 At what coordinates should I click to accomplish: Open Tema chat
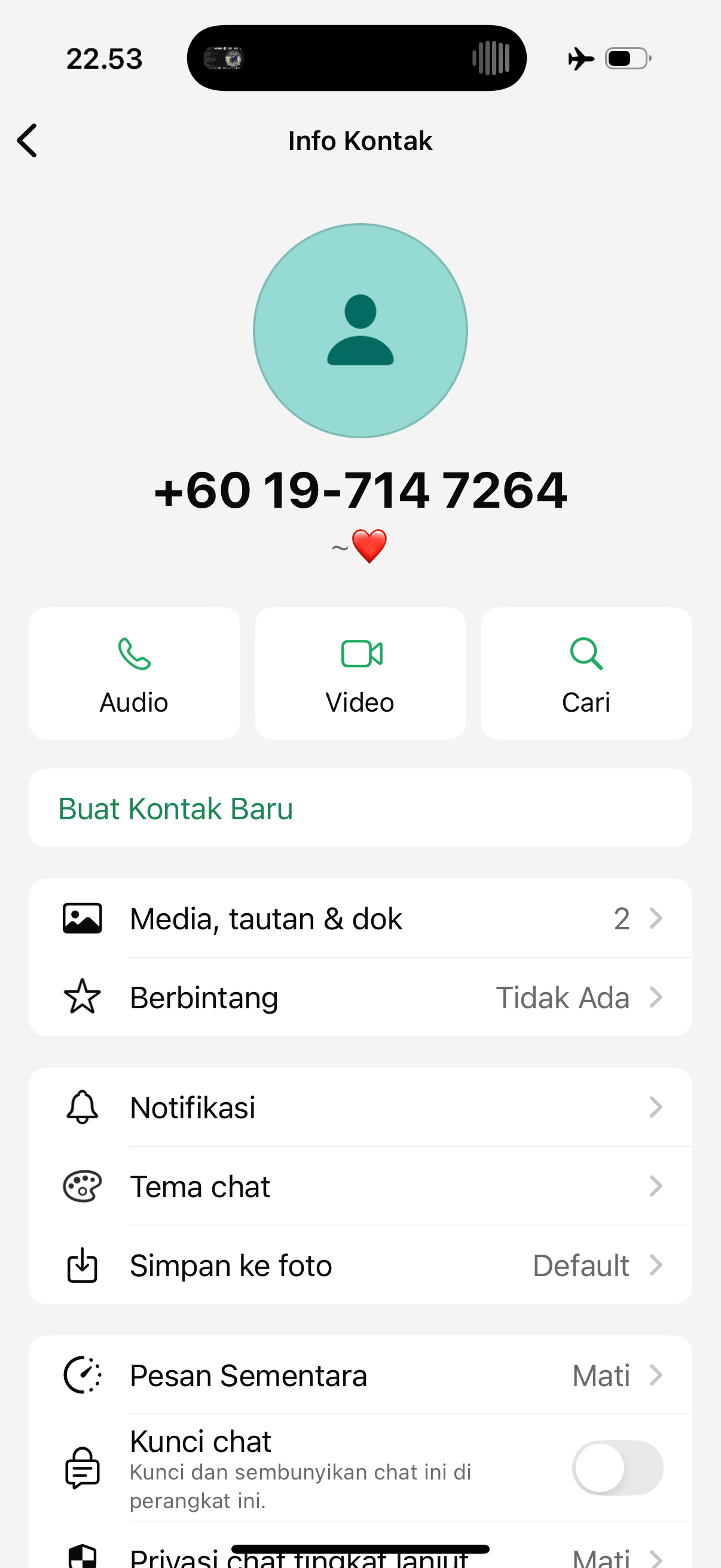coord(360,1186)
